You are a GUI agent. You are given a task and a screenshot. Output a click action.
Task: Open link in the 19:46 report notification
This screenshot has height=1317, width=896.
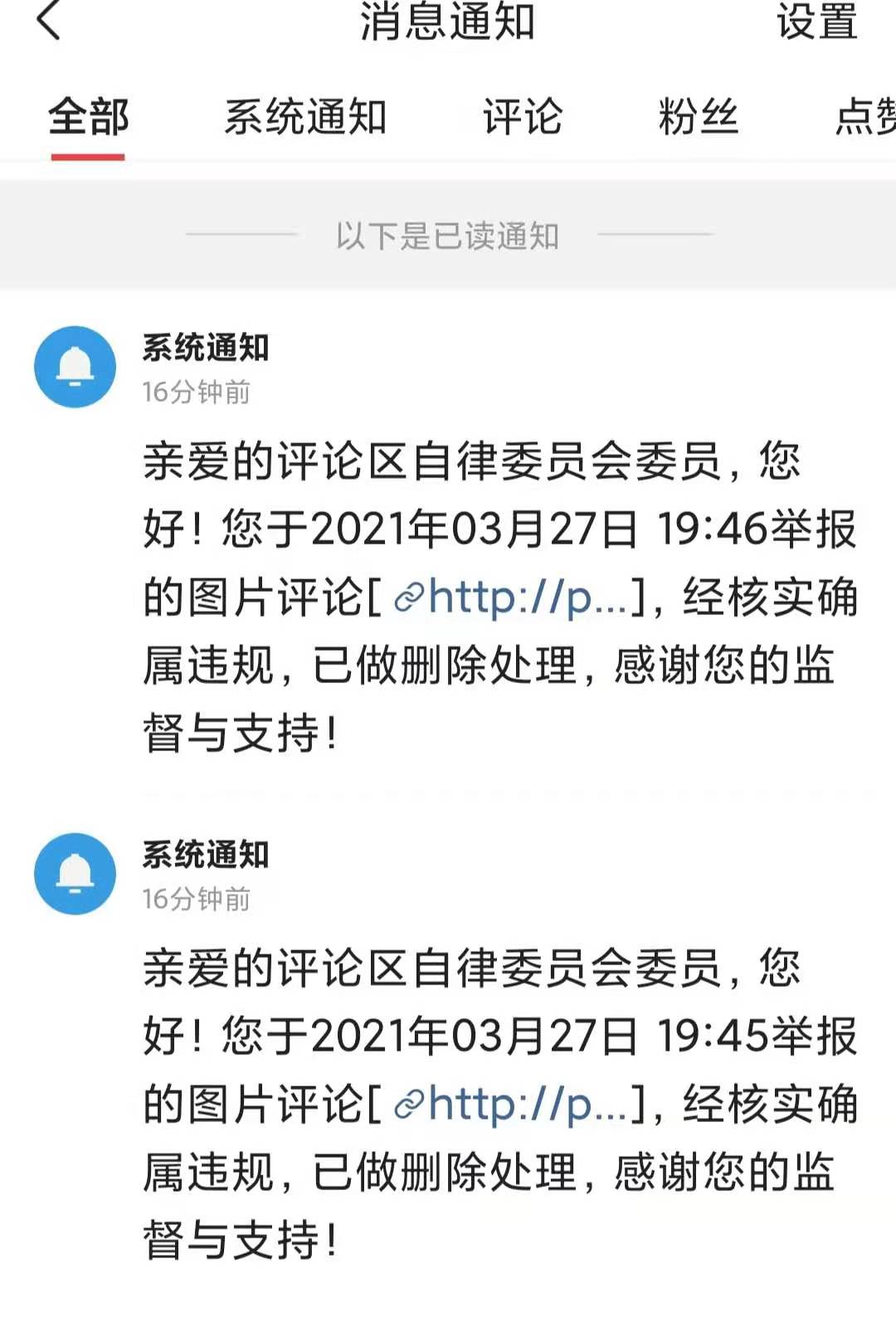[x=512, y=598]
